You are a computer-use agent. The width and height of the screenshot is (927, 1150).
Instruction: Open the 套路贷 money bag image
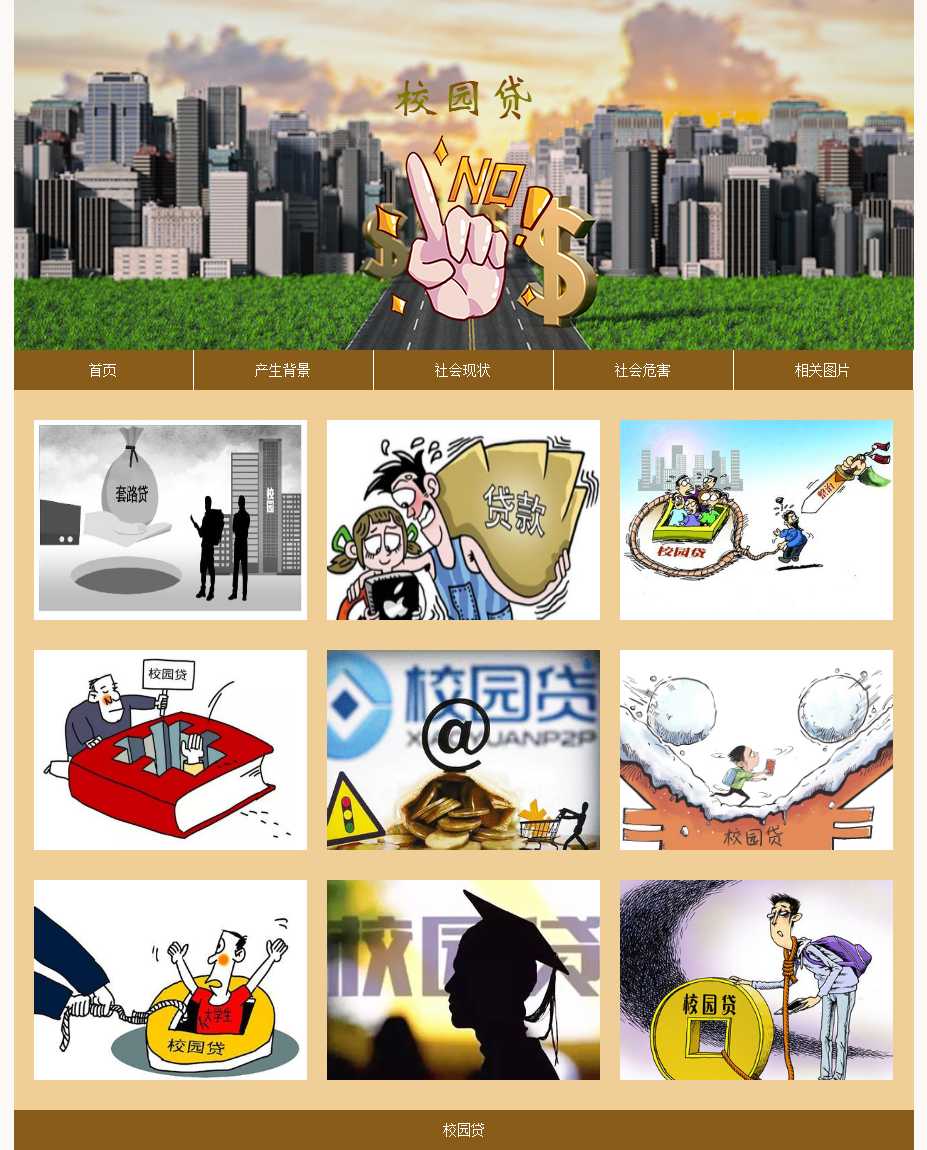click(x=170, y=519)
